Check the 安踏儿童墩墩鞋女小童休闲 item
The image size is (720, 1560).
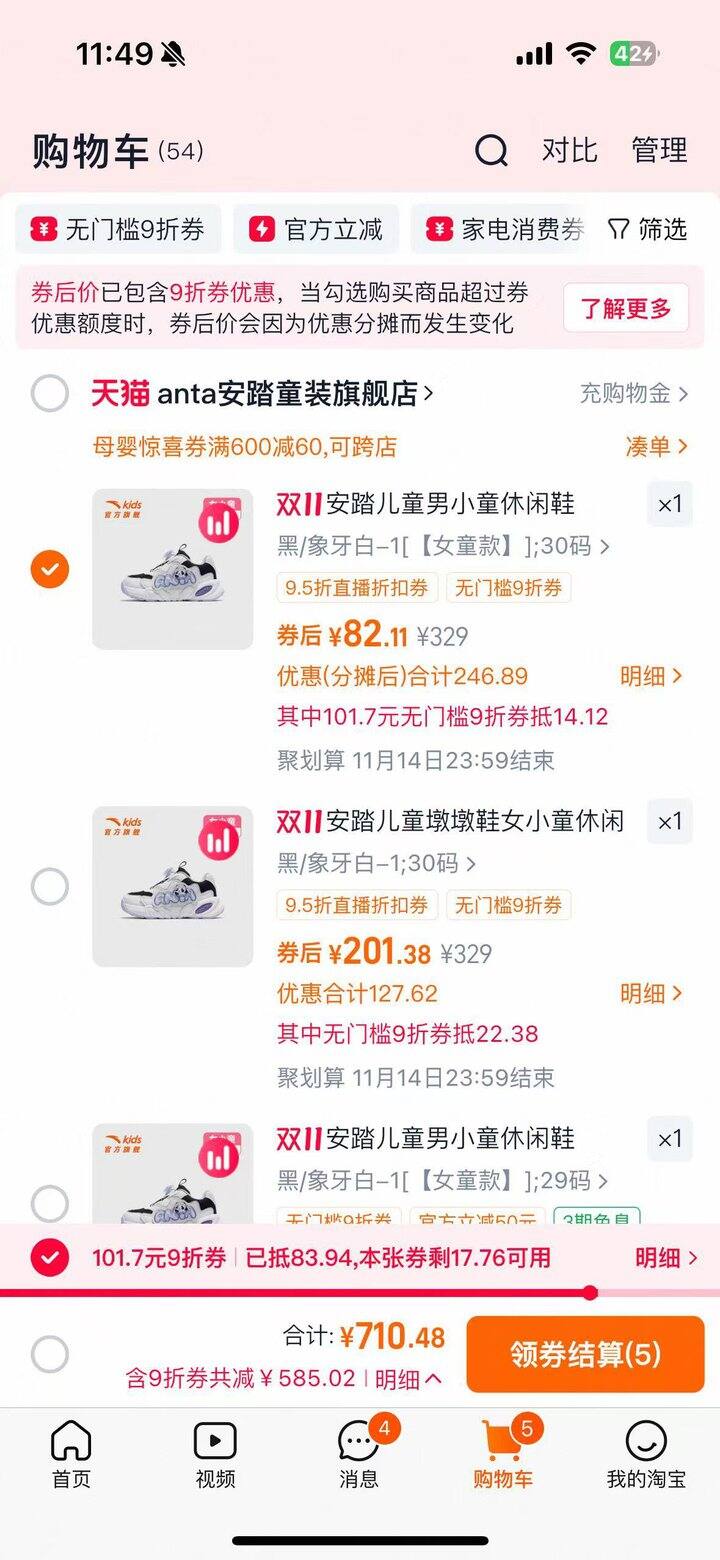coord(50,886)
